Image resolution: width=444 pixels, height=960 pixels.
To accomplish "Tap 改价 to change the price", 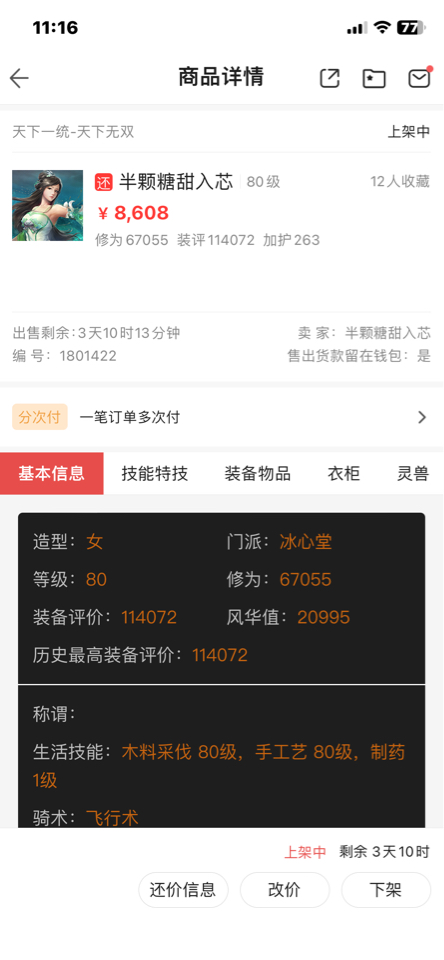I will [x=285, y=890].
